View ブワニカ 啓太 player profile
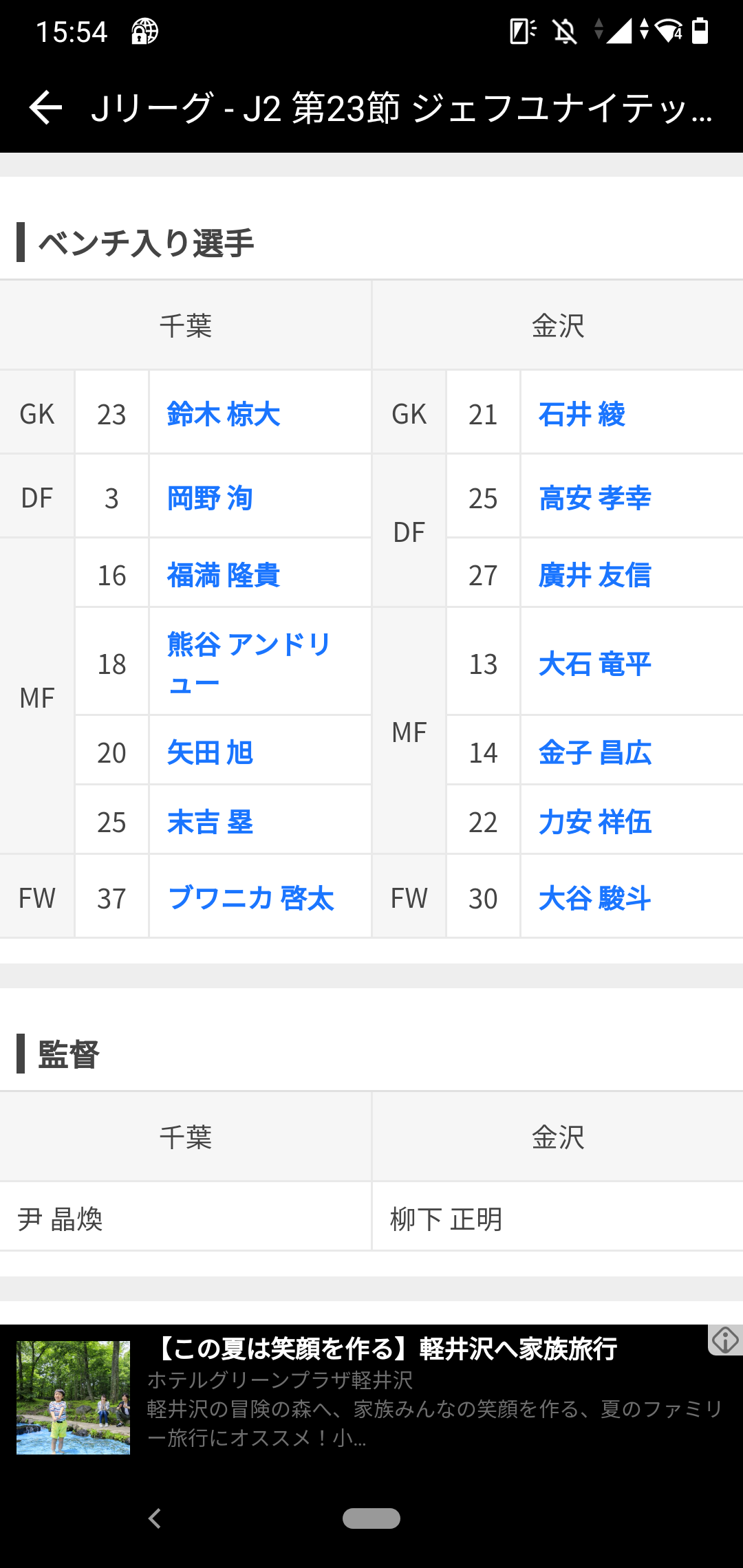This screenshot has width=743, height=1568. point(250,898)
